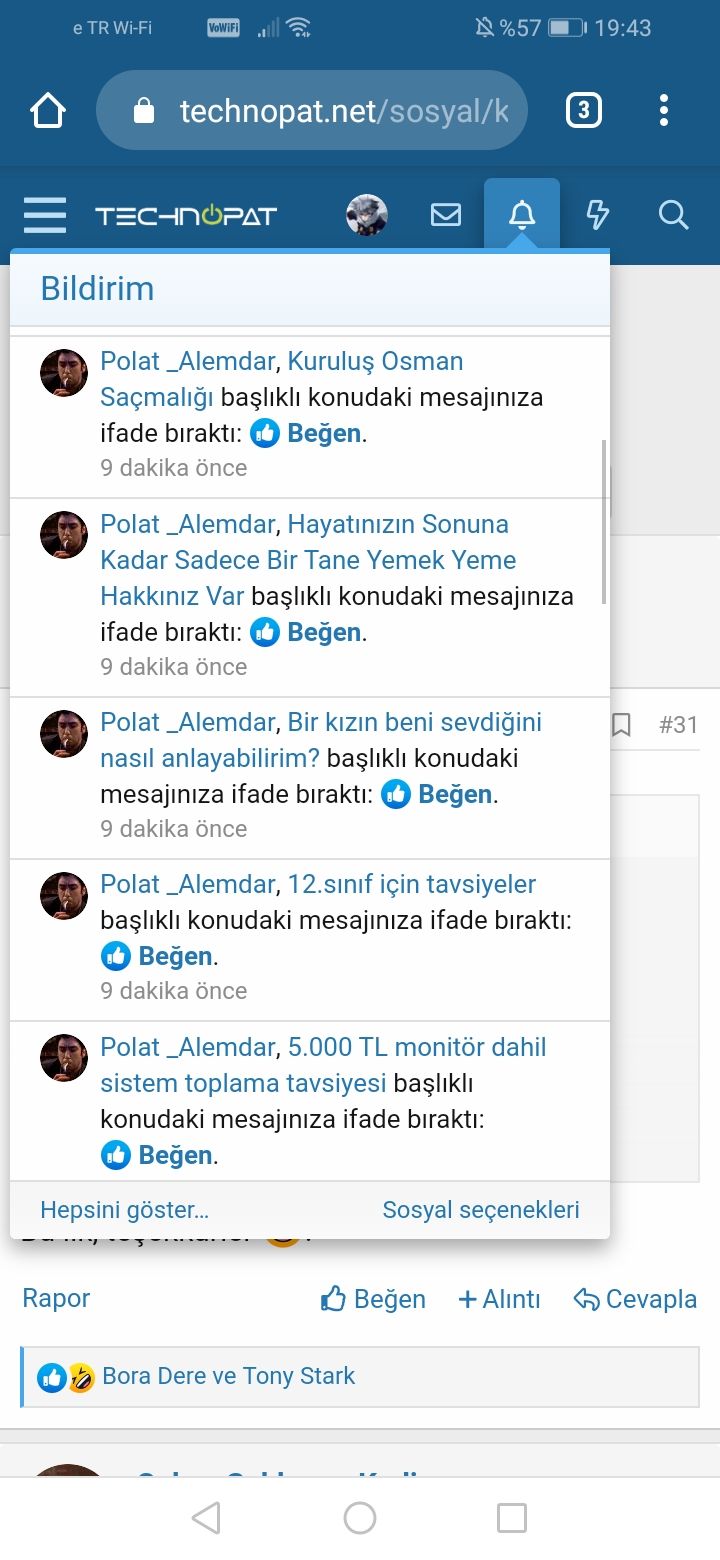Tap the technopat.net address bar

[x=330, y=111]
